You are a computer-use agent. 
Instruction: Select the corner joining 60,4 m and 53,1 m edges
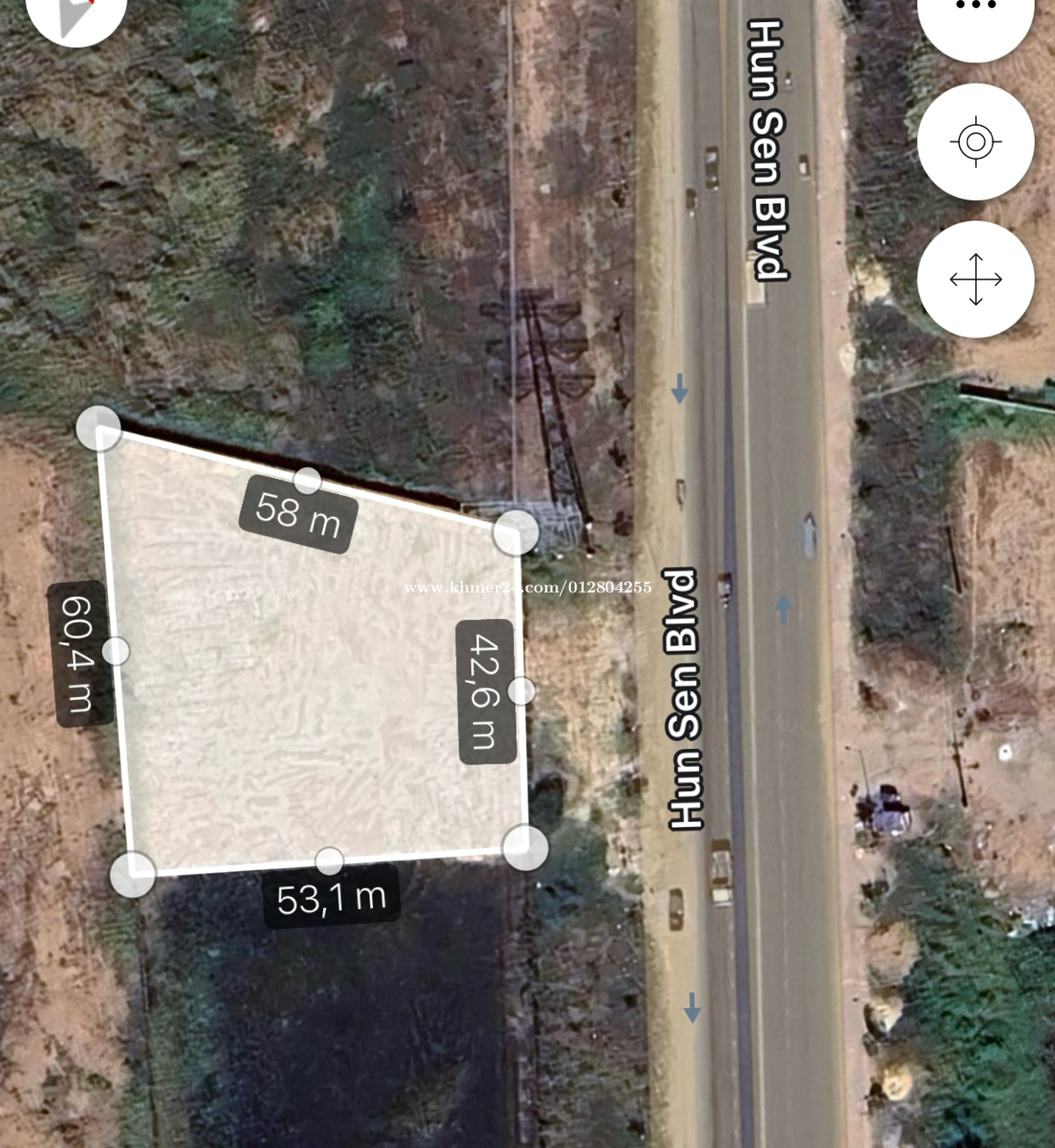coord(133,875)
